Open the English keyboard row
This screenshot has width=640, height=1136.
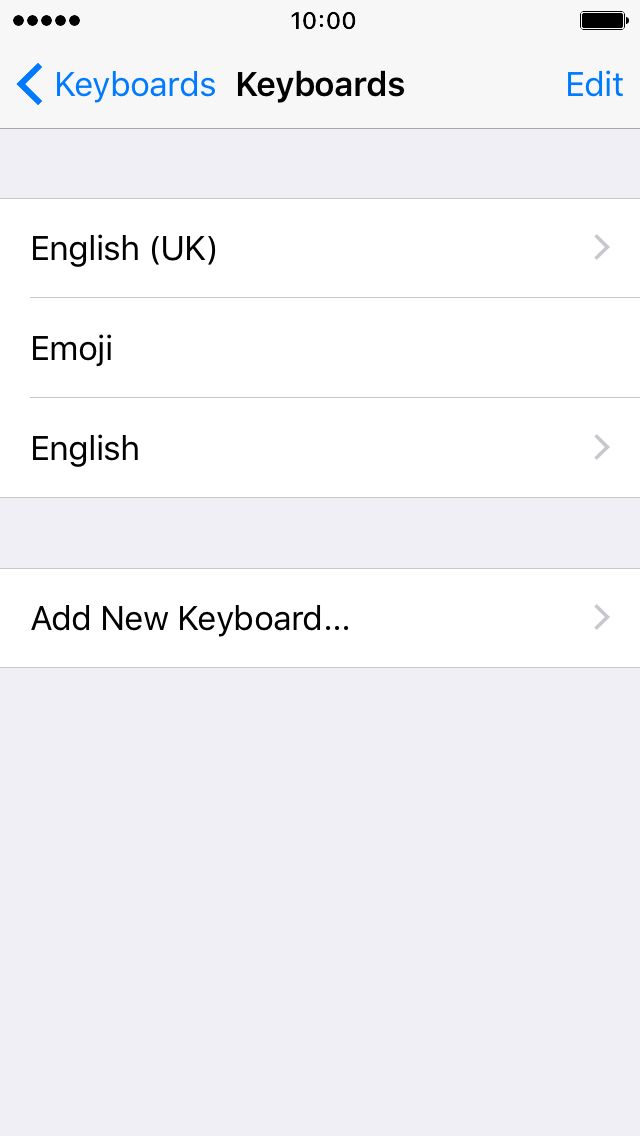click(320, 448)
